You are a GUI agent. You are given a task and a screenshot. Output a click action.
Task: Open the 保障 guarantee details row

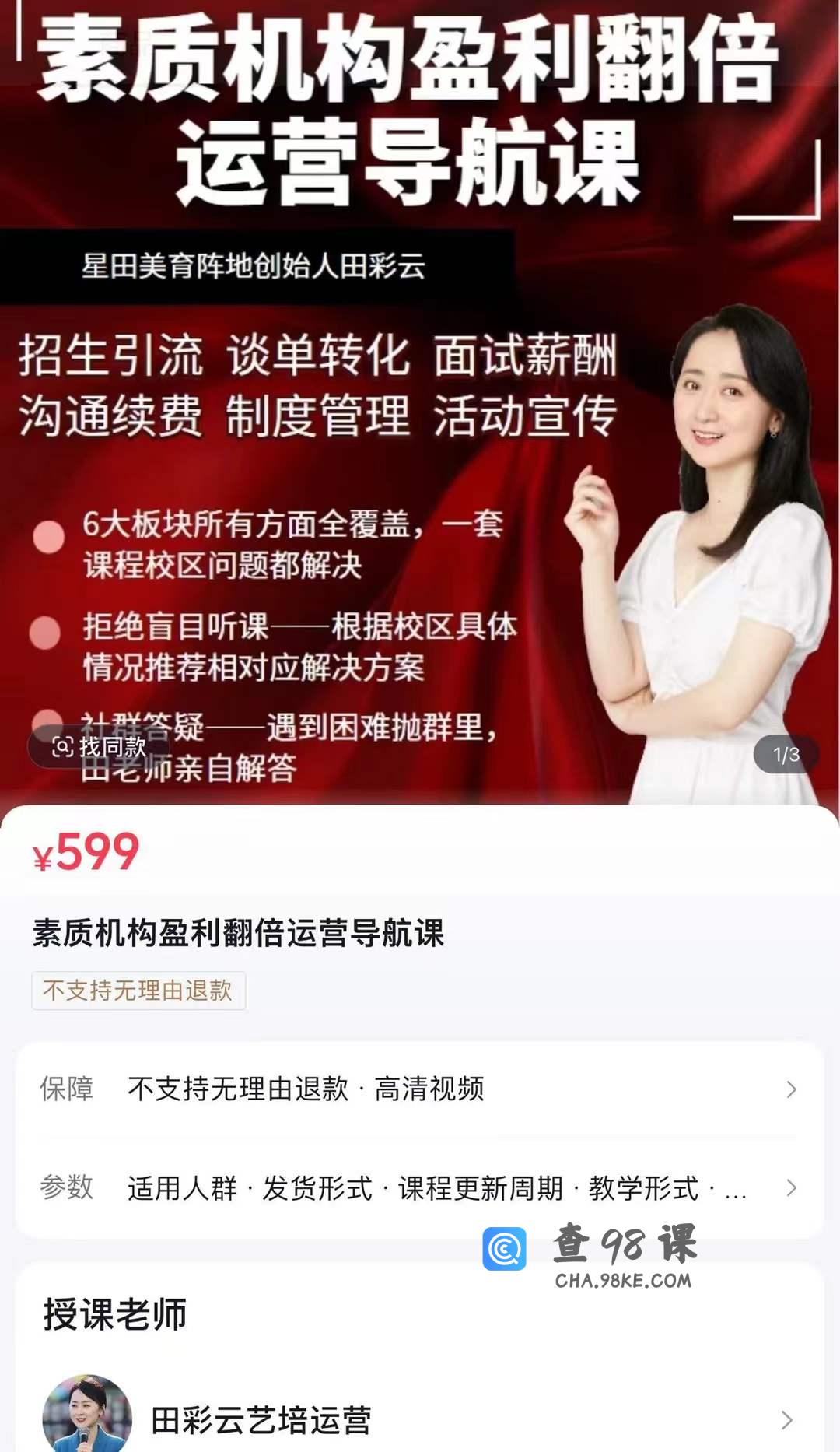pyautogui.click(x=420, y=1089)
